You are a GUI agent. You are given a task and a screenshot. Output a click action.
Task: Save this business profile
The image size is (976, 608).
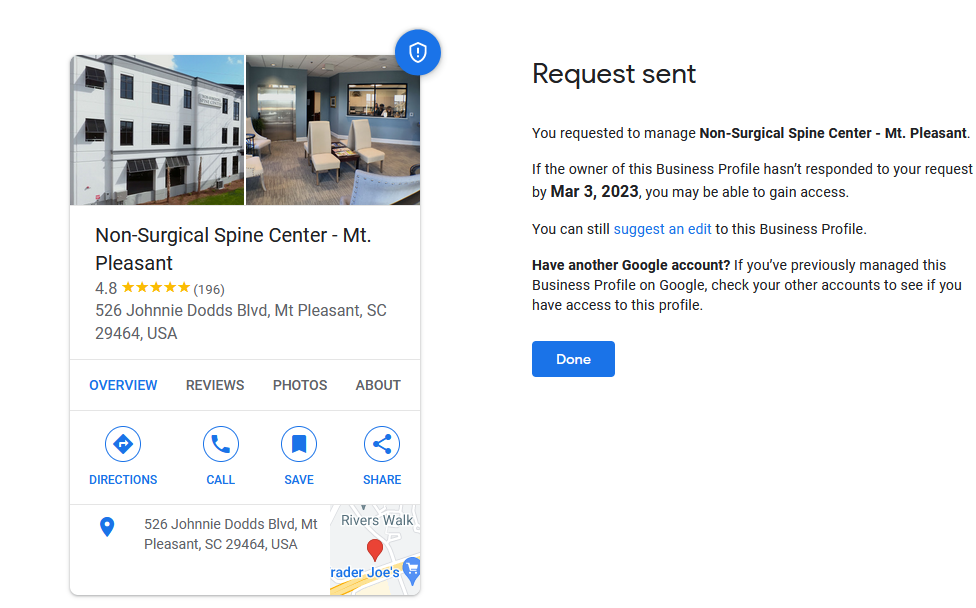point(299,456)
